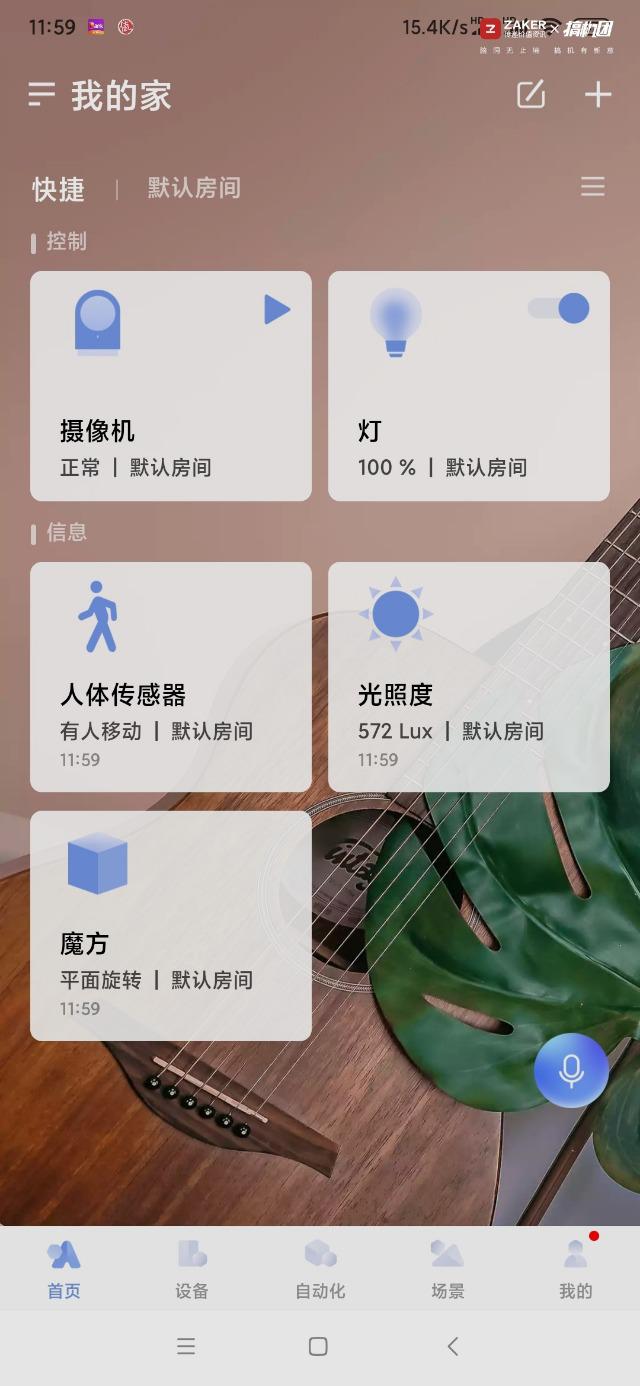
Task: Open the drawer menu beside 我的家
Action: click(41, 95)
